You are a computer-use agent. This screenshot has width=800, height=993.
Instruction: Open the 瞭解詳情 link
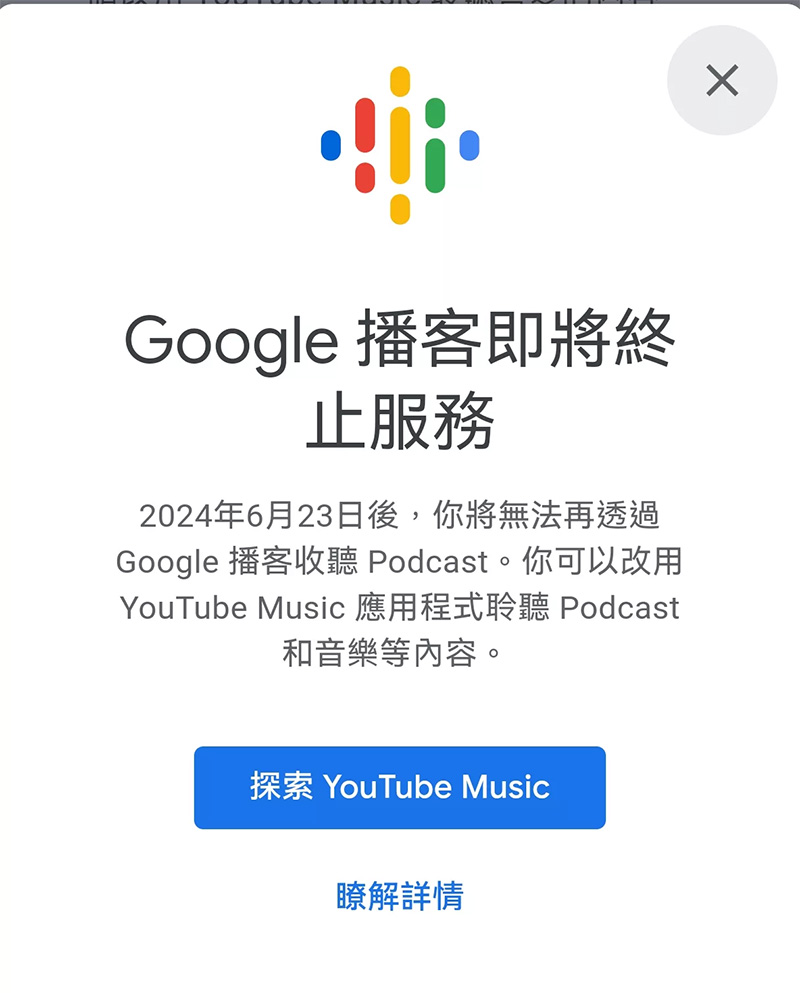tap(400, 896)
